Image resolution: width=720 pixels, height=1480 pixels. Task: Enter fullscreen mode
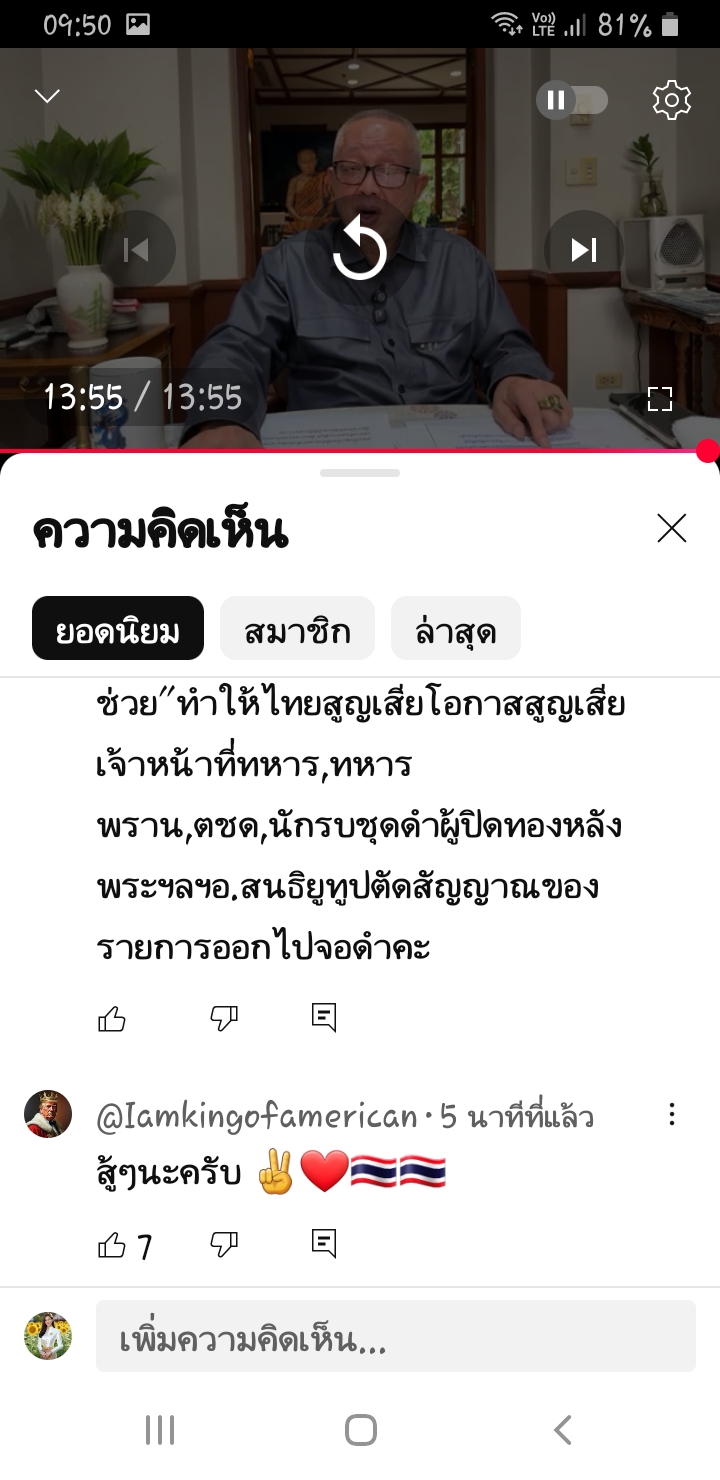(x=659, y=399)
